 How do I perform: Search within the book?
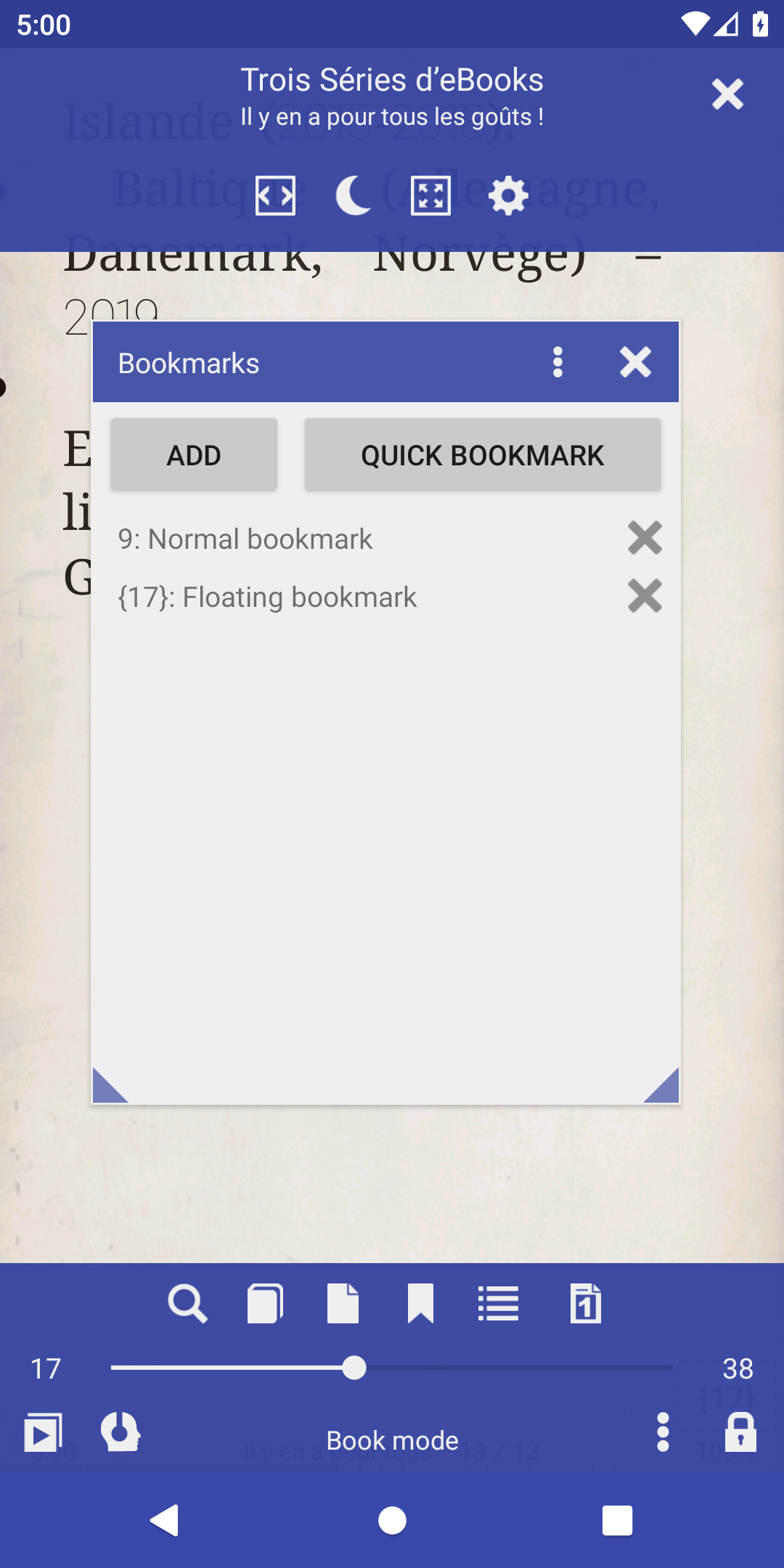[x=187, y=1304]
